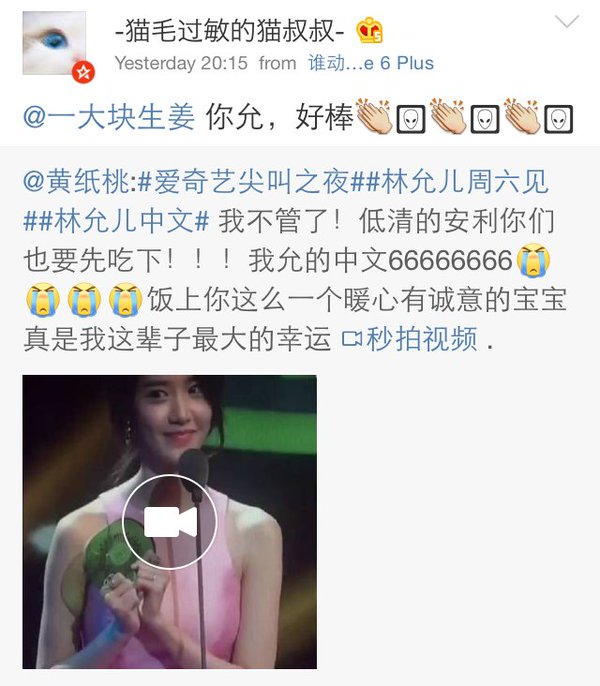Open -猫毛过敏的猫叔叔- profile by username
Screen dimensions: 600x686
[233, 30]
